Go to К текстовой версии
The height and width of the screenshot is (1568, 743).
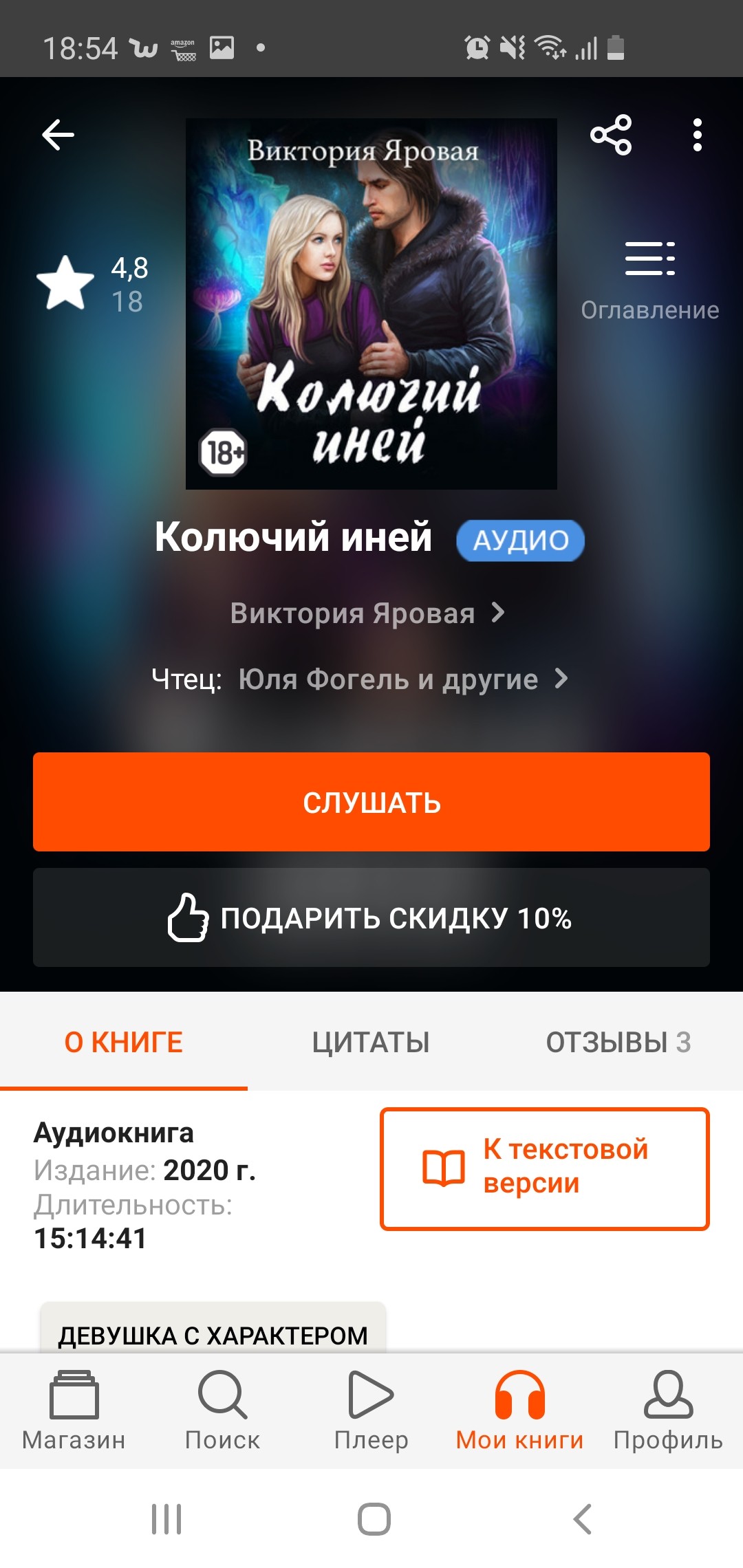[x=544, y=1168]
